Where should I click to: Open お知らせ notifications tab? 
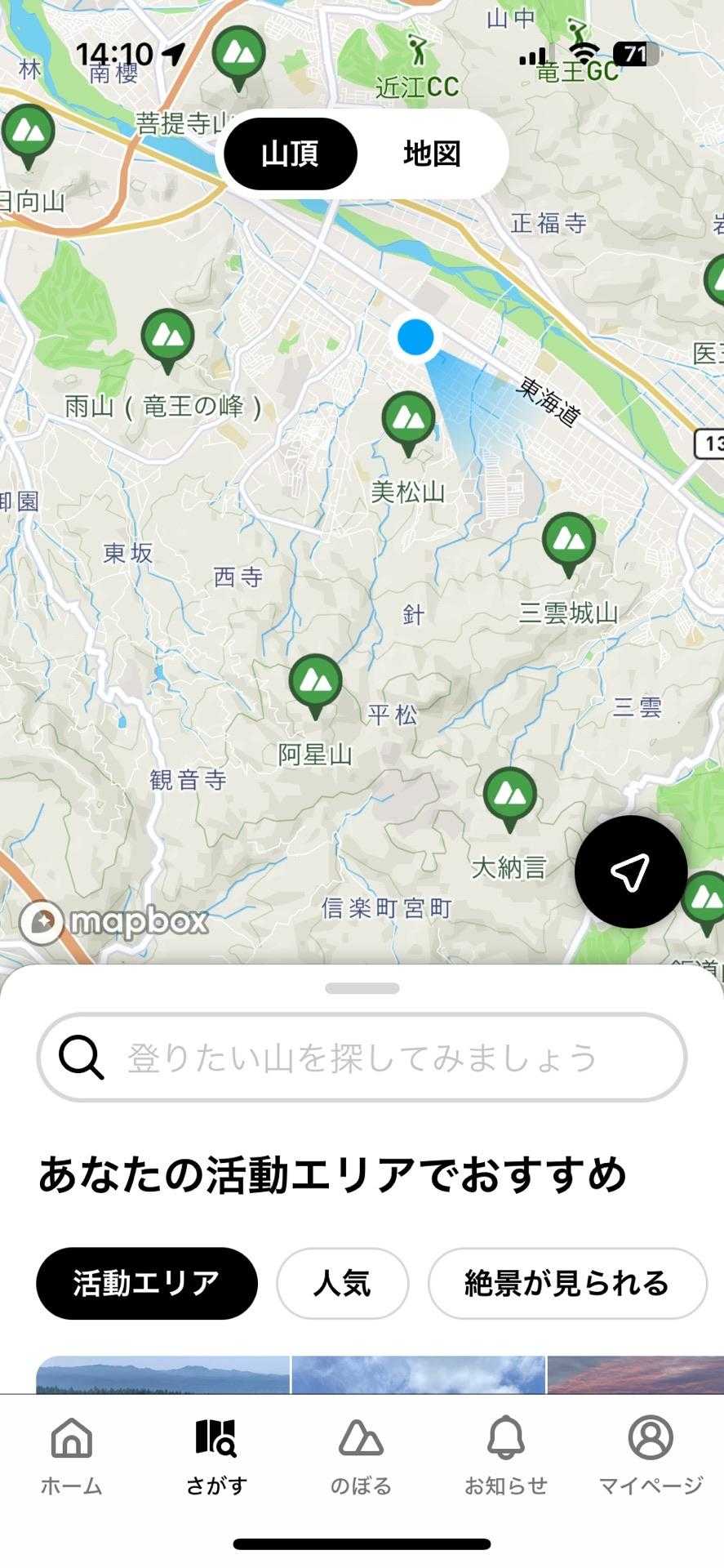coord(505,1458)
